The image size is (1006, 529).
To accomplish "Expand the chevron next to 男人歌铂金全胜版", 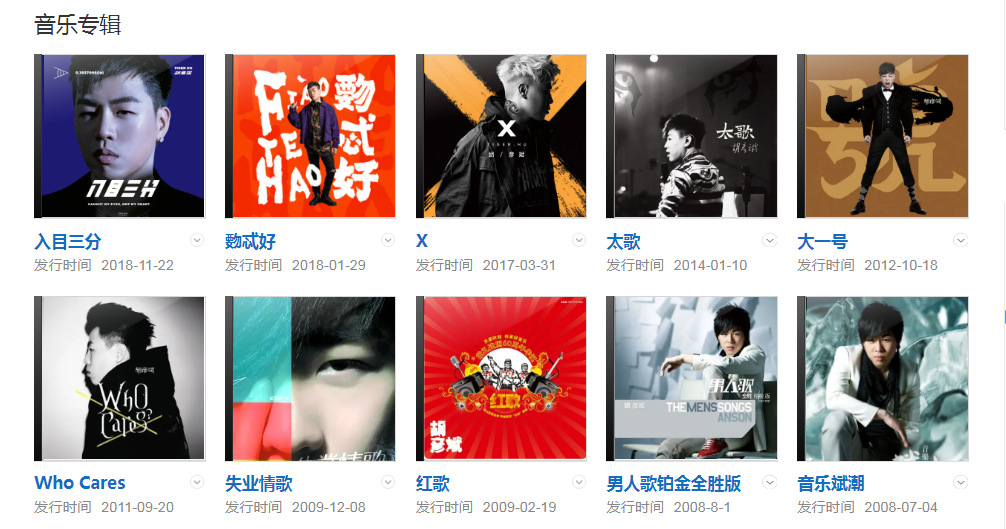I will [x=770, y=482].
